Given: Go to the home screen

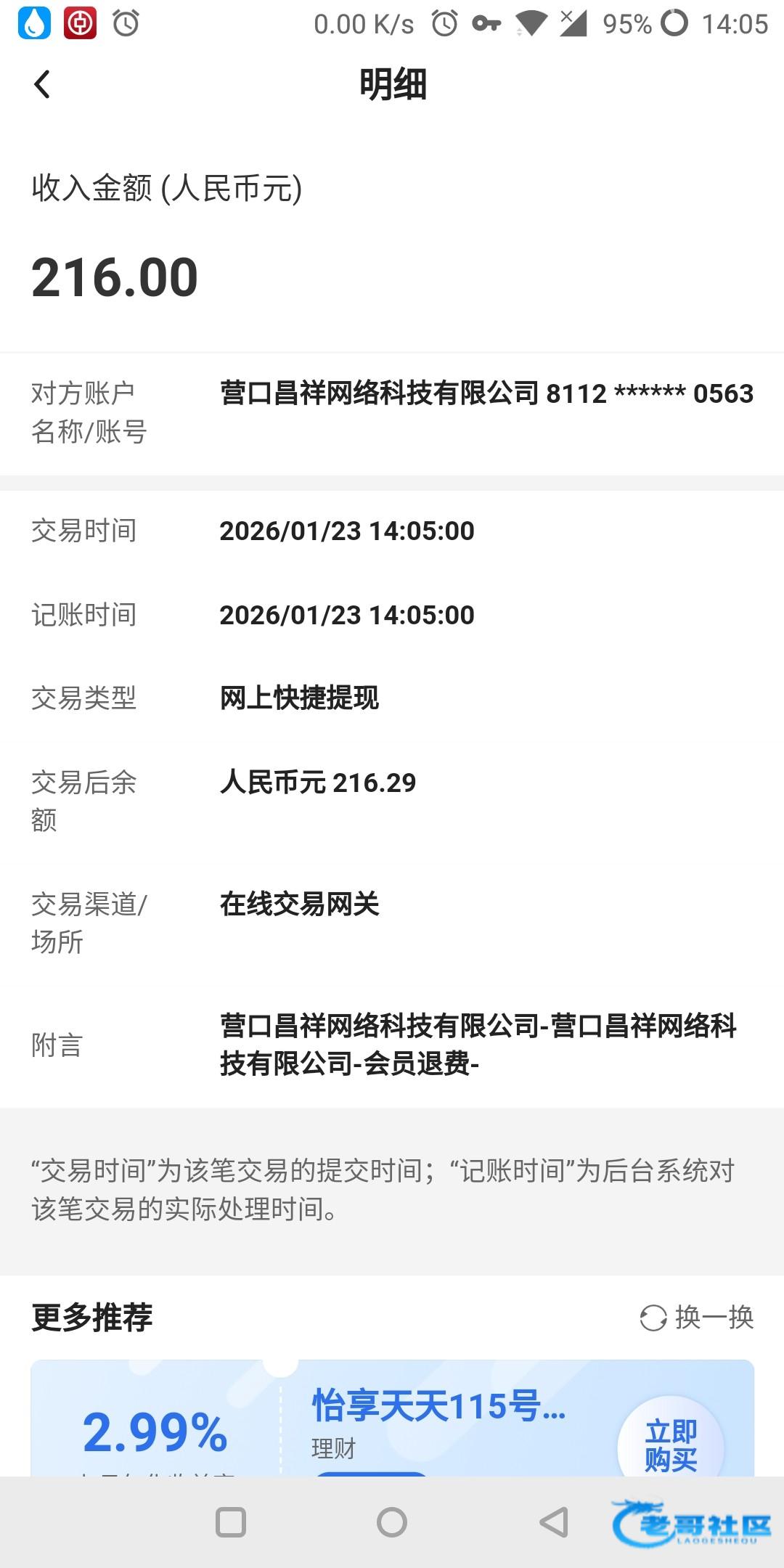Looking at the screenshot, I should [x=392, y=1522].
